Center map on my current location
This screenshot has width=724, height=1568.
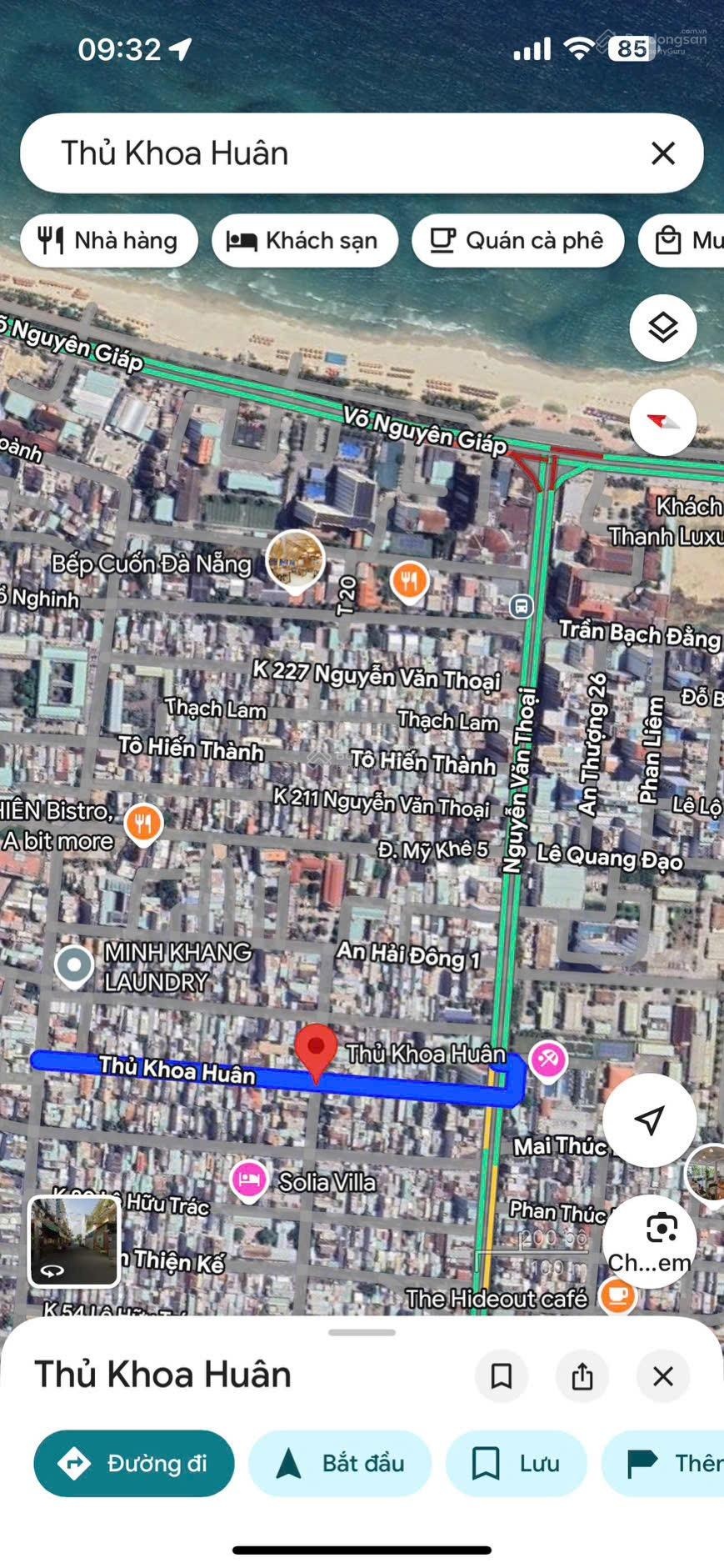point(649,1120)
